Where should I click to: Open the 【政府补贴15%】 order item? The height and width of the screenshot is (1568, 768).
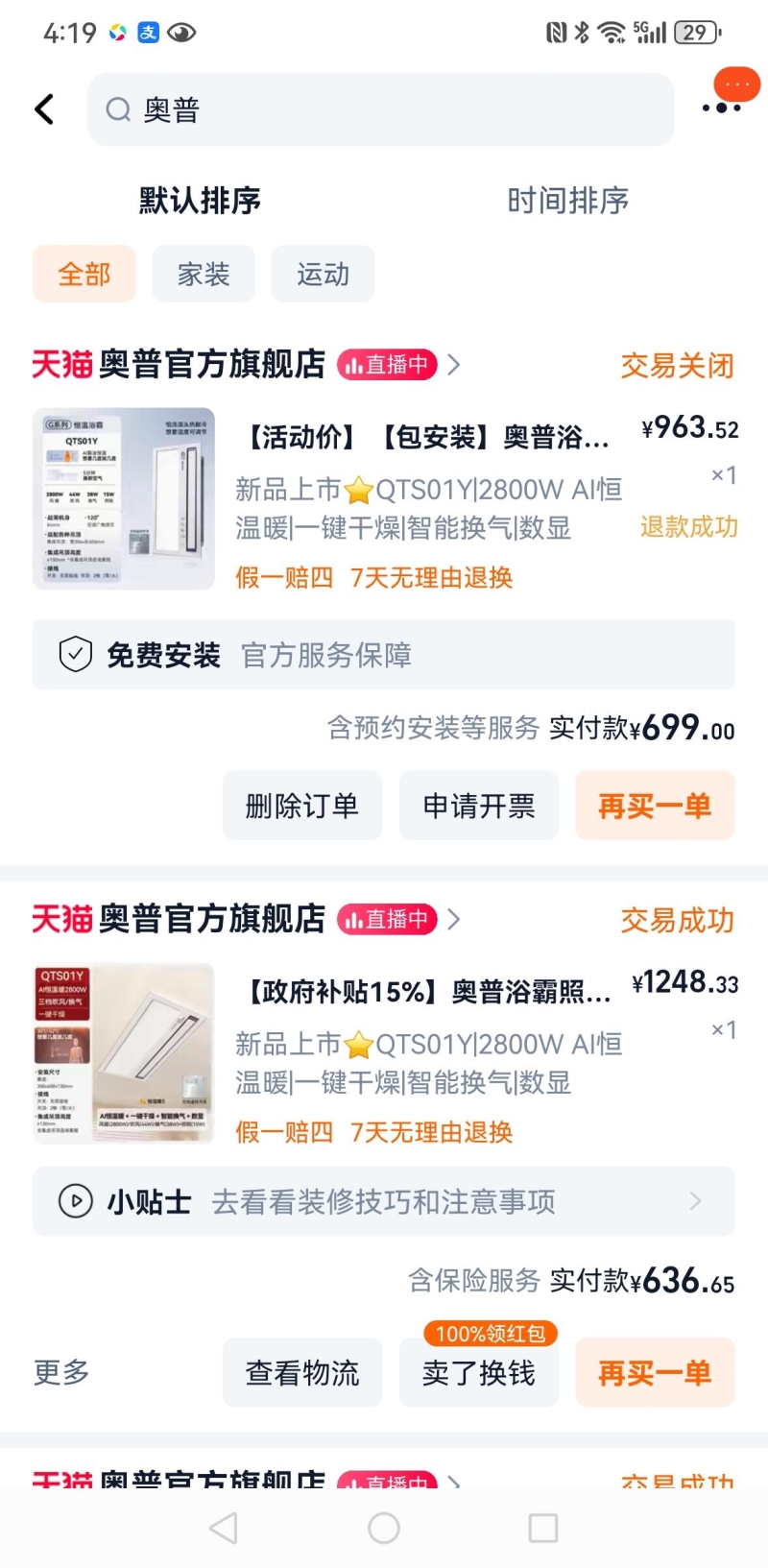coord(384,1053)
